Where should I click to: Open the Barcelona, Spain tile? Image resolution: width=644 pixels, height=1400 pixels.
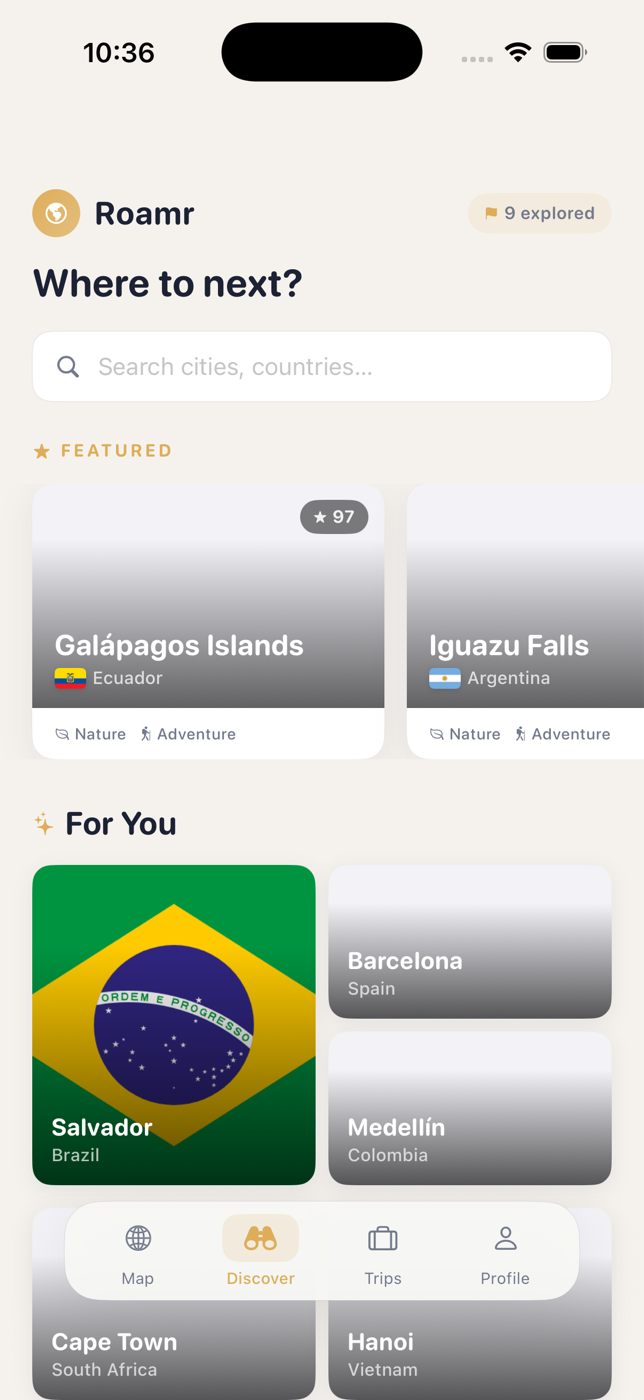click(x=470, y=942)
